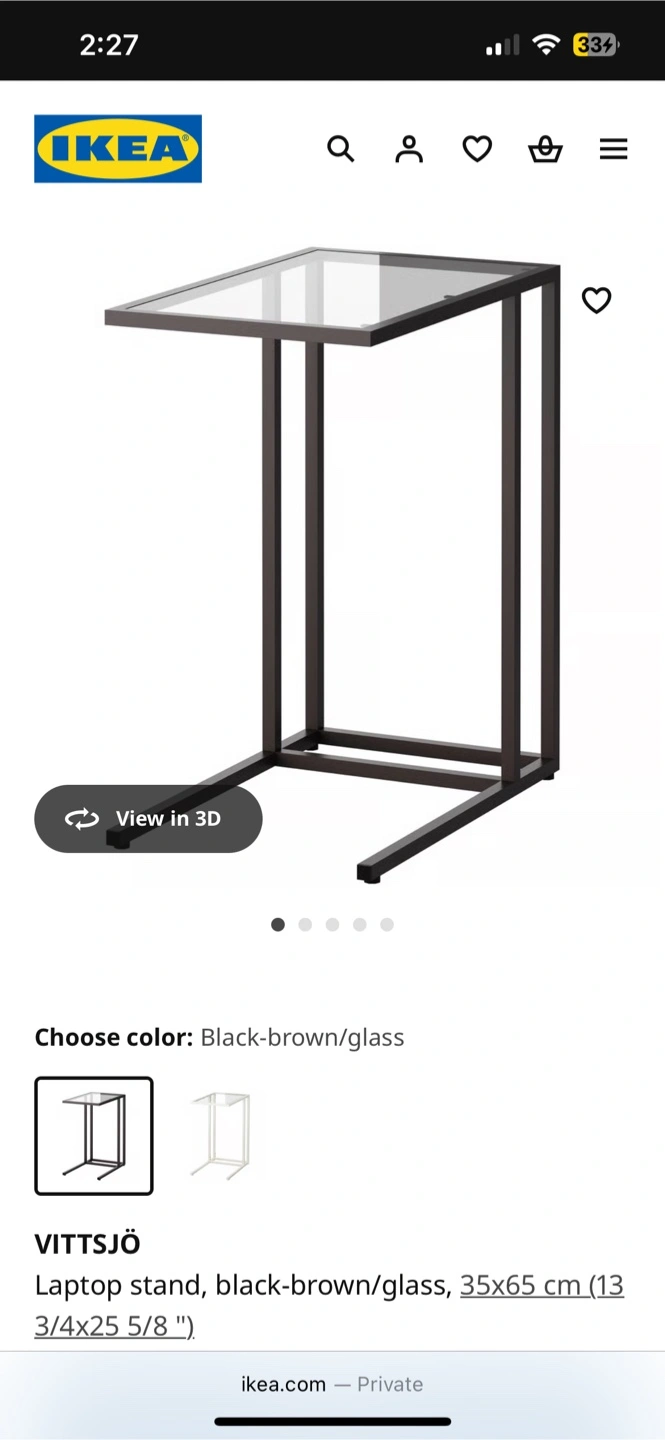
Task: Tap View in 3D button
Action: click(x=148, y=818)
